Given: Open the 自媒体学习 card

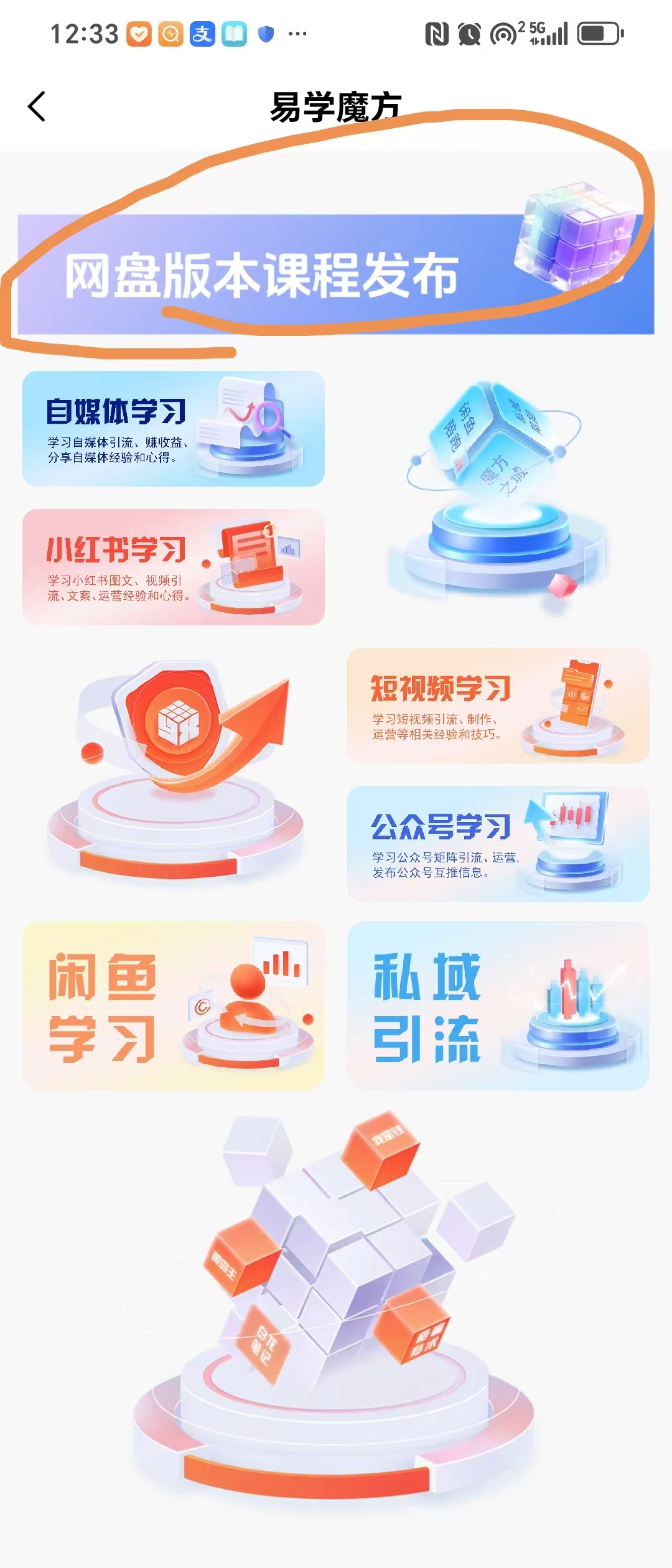Looking at the screenshot, I should [173, 429].
